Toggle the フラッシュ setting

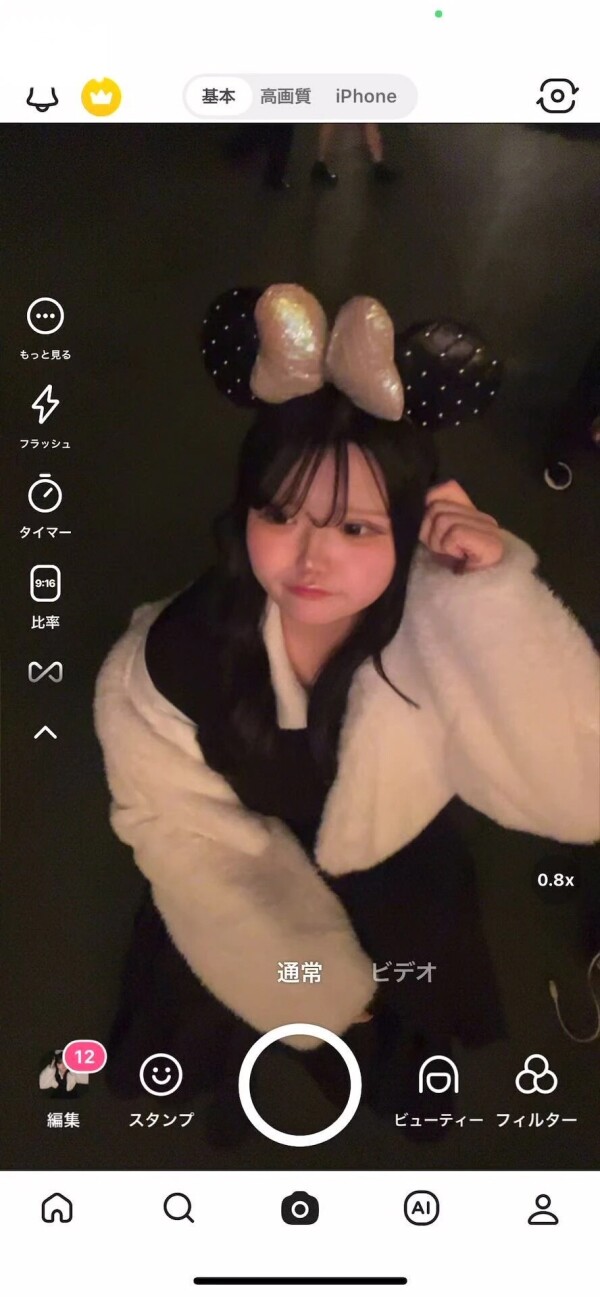tap(45, 405)
